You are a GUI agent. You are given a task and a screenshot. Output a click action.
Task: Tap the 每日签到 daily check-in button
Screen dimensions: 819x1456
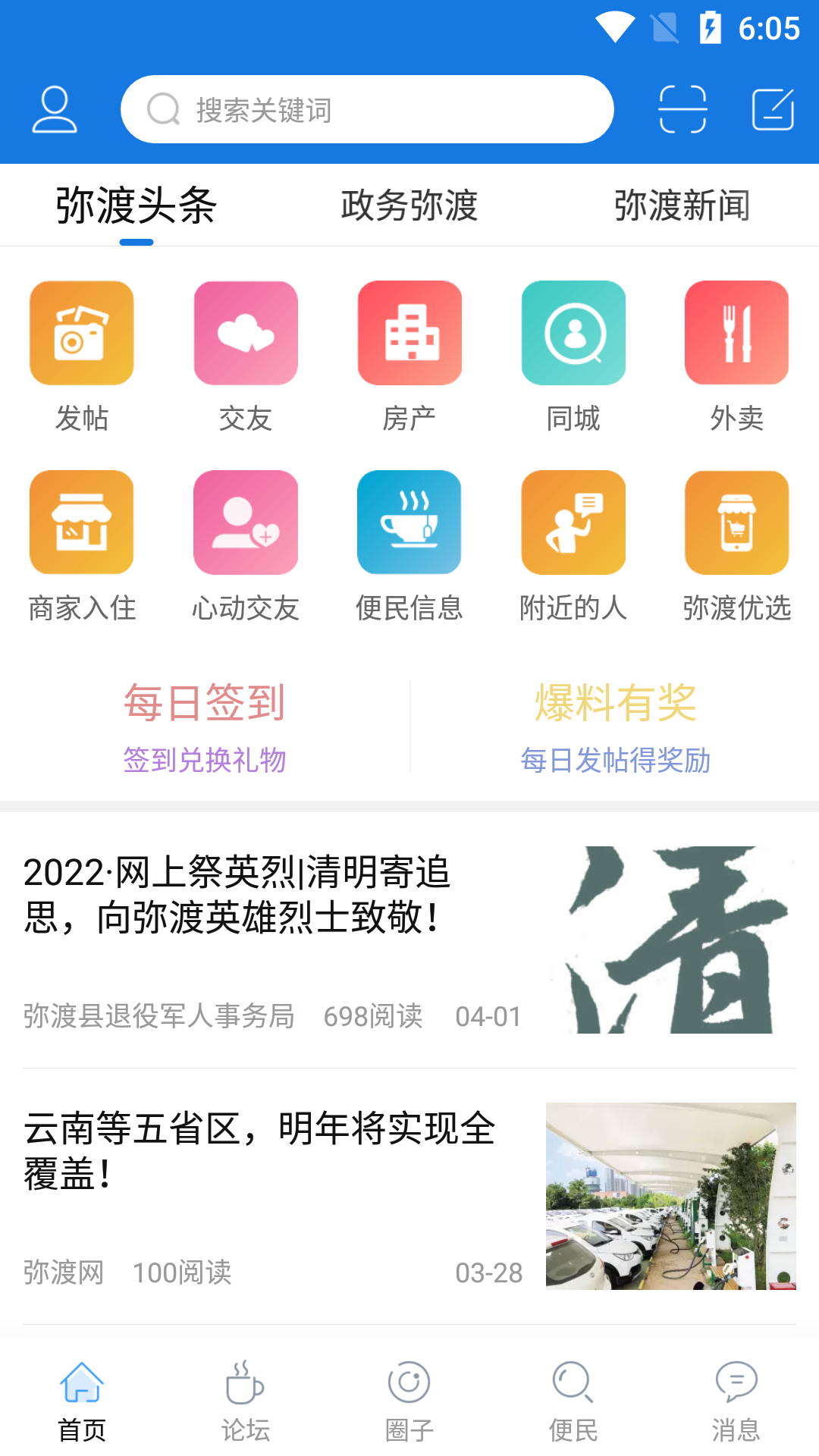(205, 703)
